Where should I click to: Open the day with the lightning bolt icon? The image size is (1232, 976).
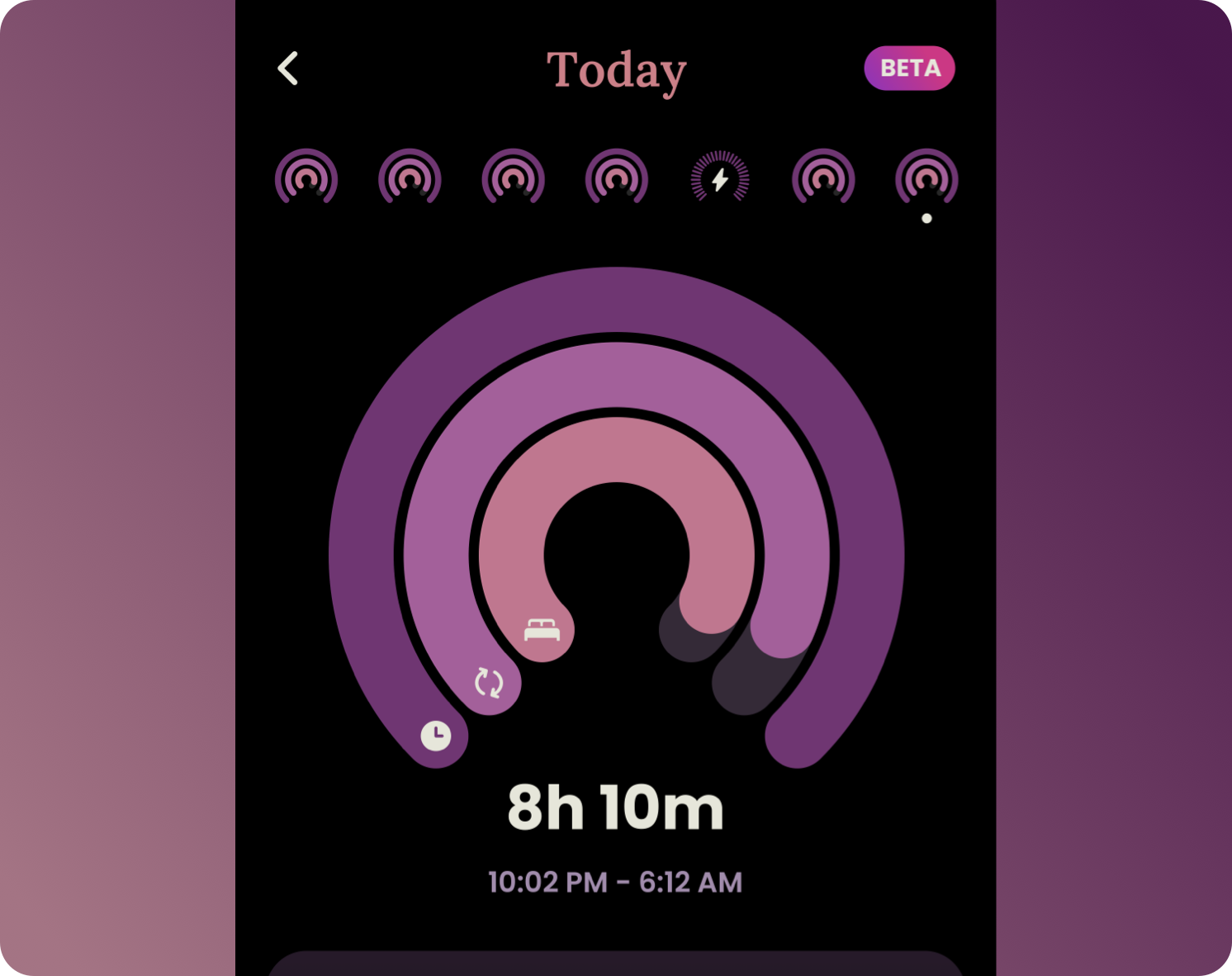719,178
